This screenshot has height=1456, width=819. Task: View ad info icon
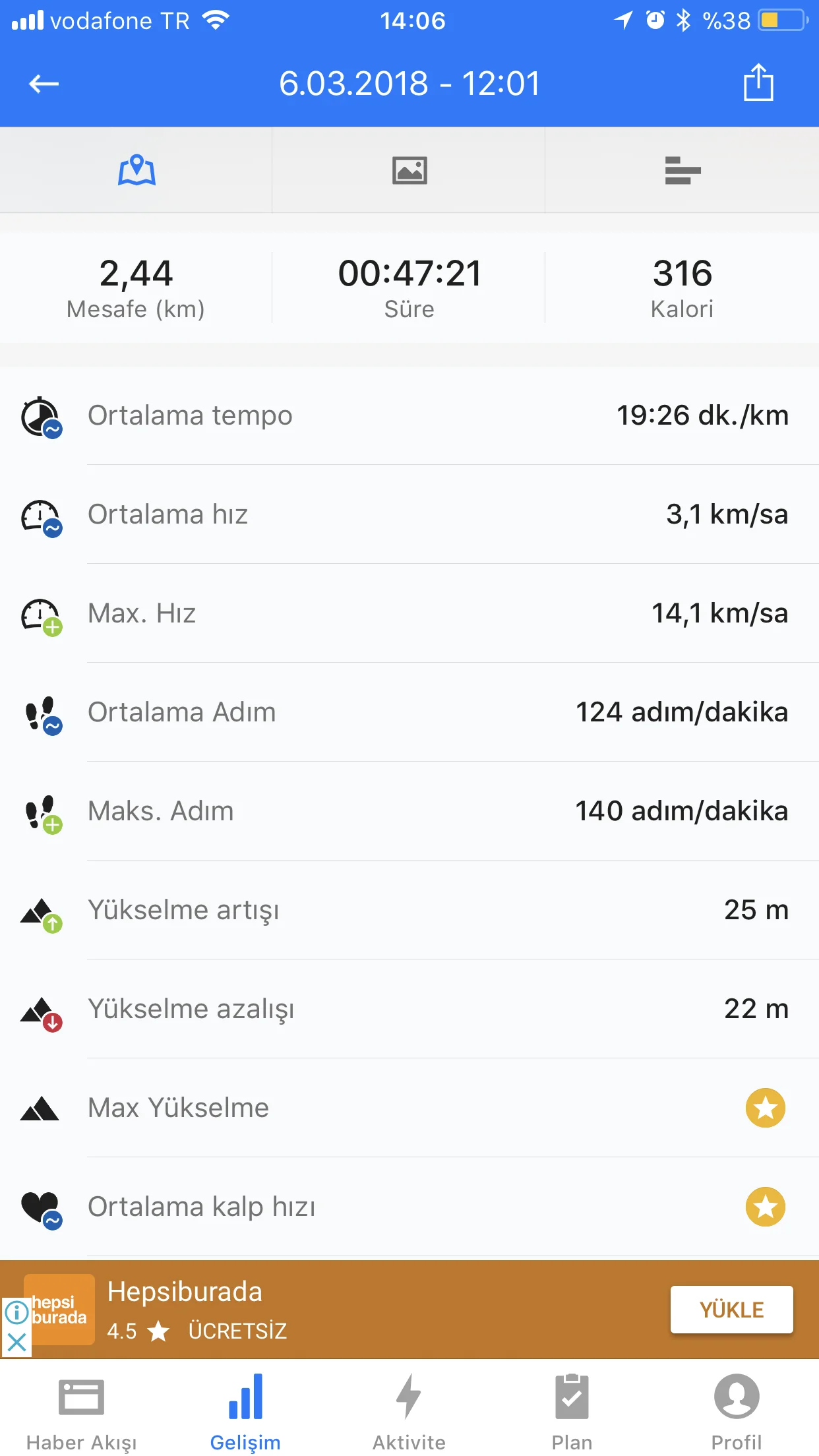(16, 1312)
